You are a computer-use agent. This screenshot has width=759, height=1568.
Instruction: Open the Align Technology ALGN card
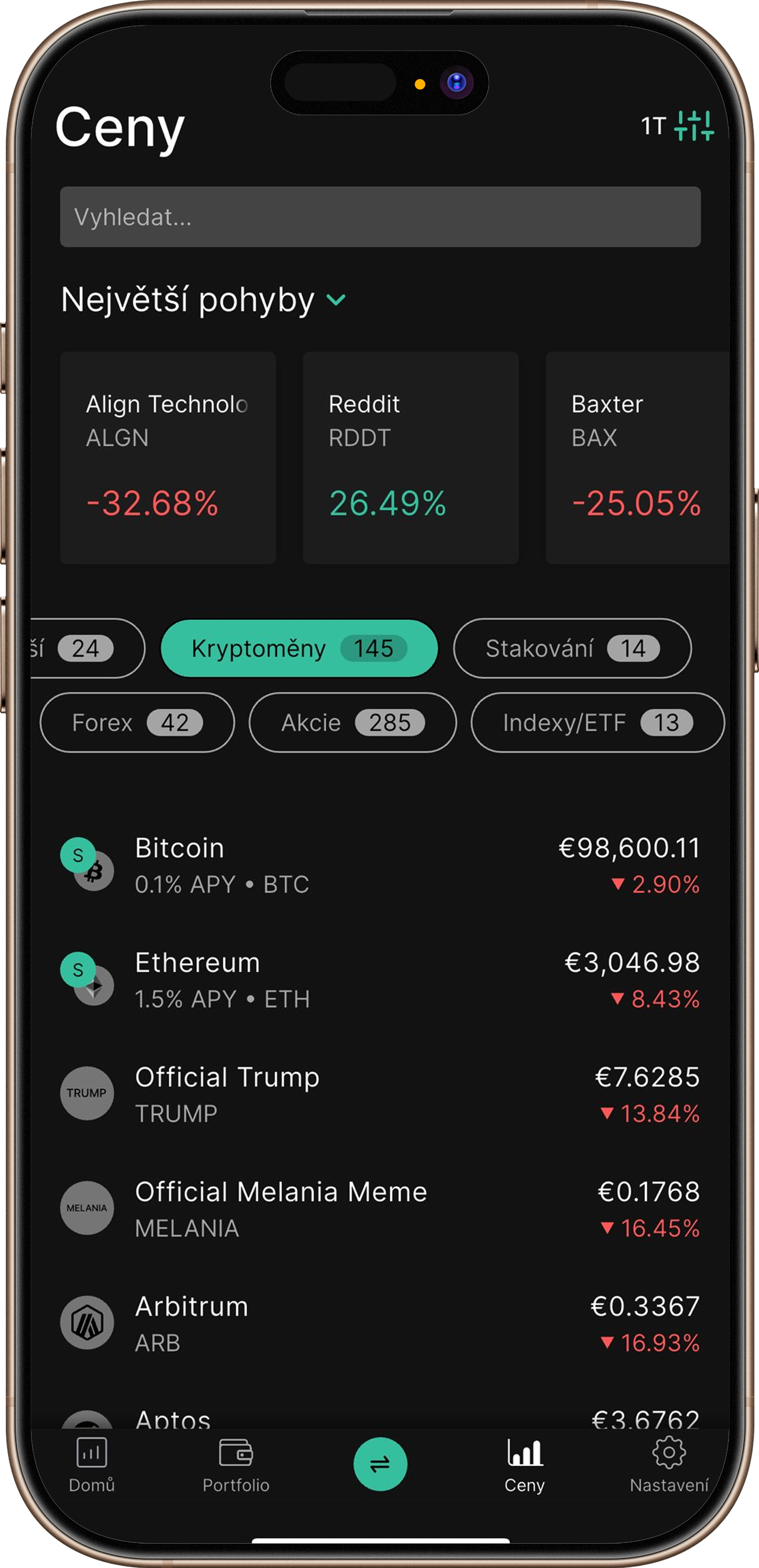click(x=167, y=458)
